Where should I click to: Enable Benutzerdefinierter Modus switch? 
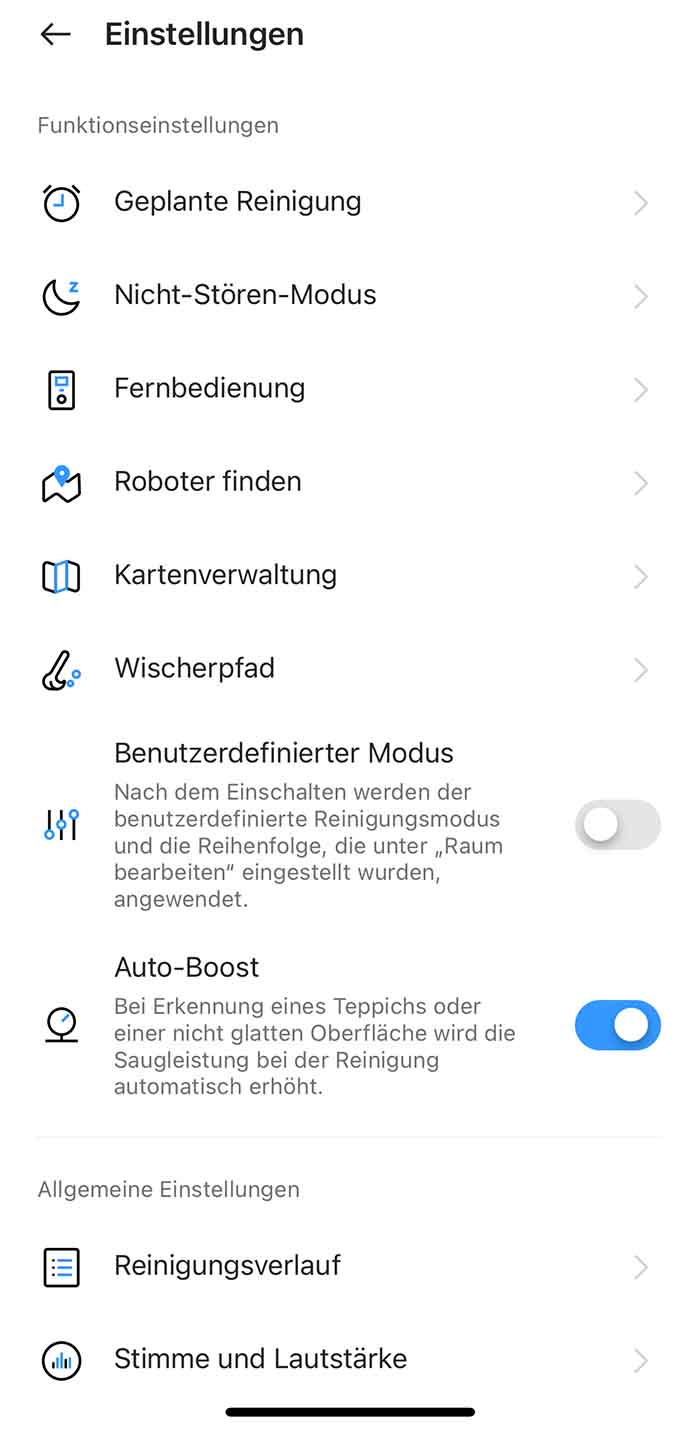tap(617, 825)
